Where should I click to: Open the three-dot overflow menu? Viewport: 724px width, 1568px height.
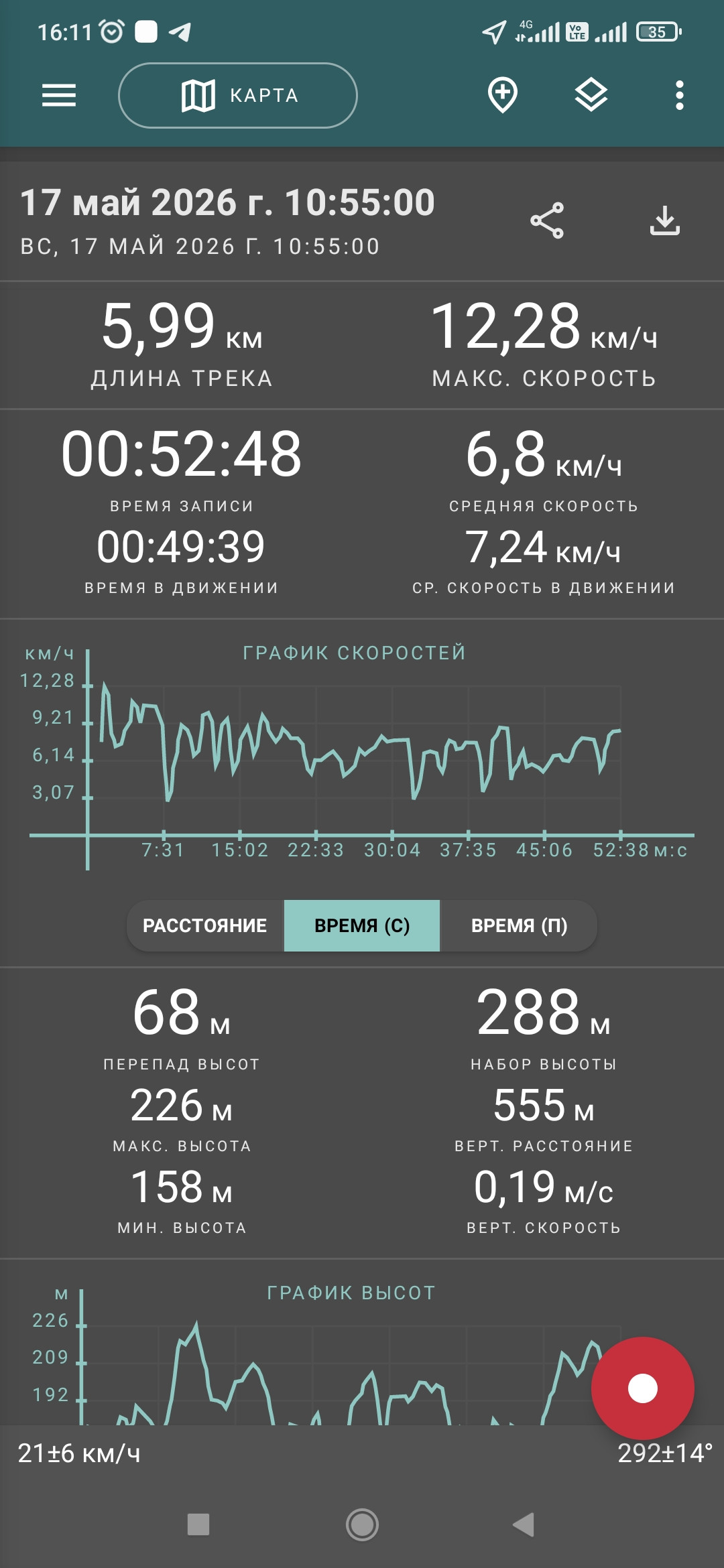coord(680,95)
